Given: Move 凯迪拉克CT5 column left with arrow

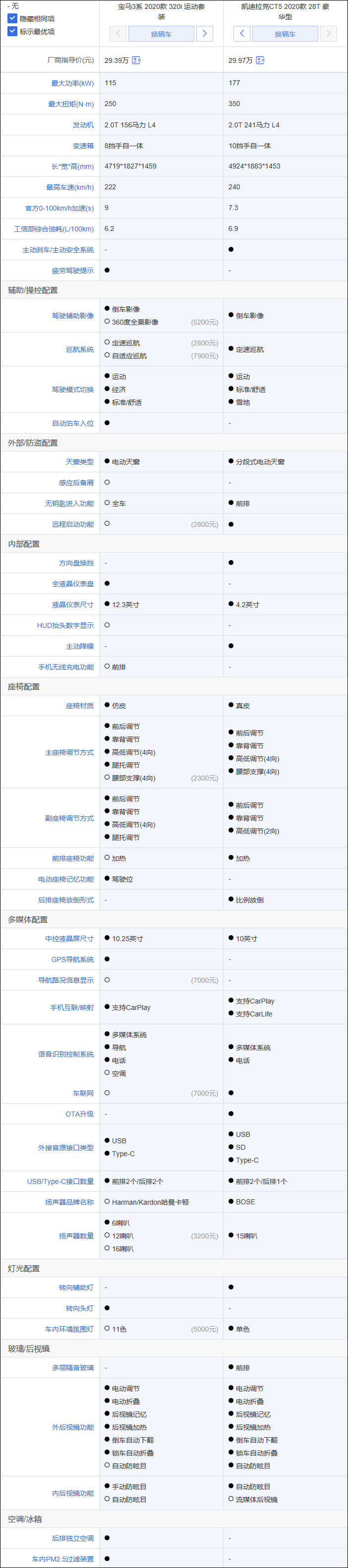Looking at the screenshot, I should click(x=242, y=34).
